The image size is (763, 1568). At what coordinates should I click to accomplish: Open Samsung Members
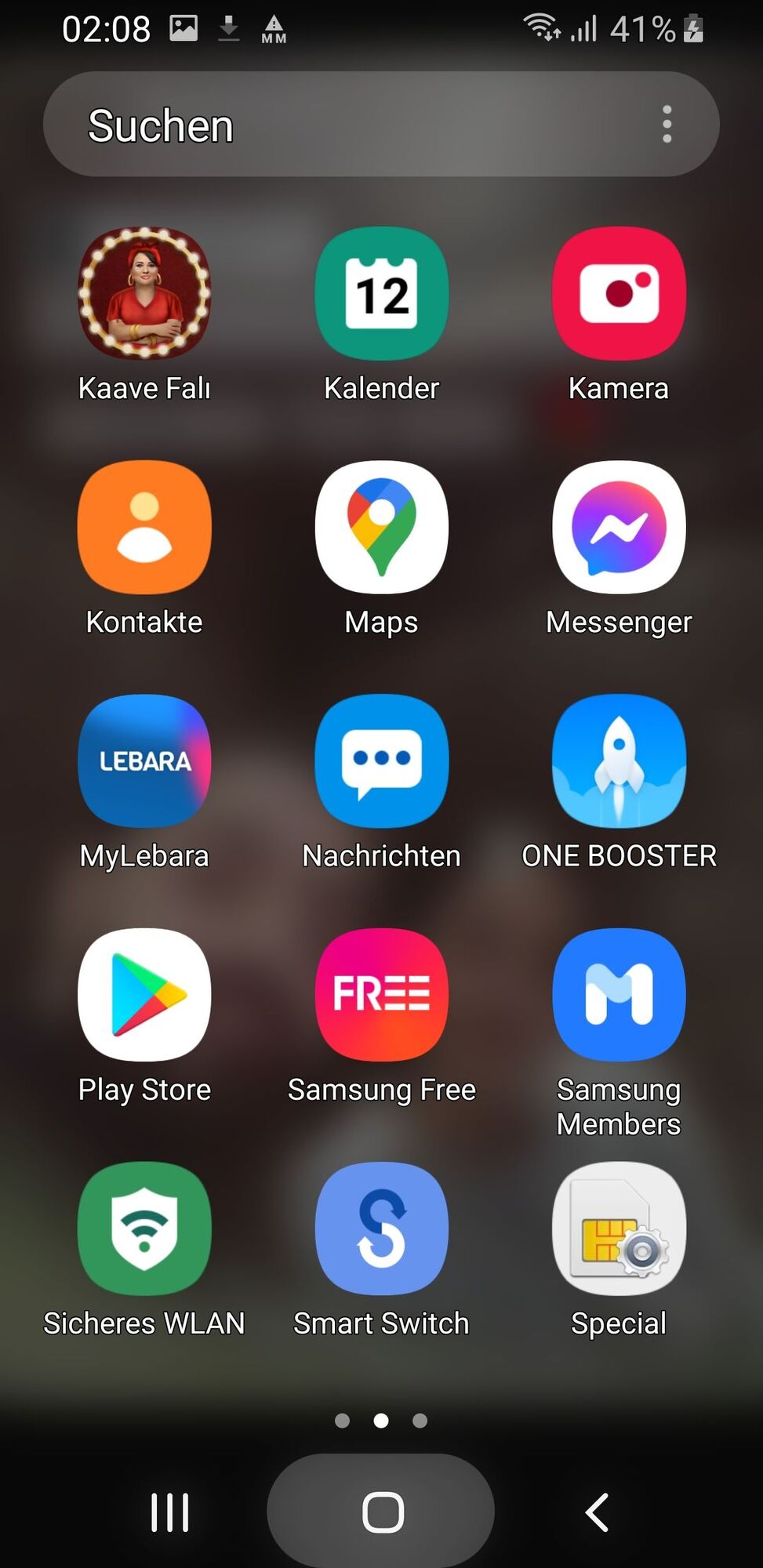[x=619, y=994]
